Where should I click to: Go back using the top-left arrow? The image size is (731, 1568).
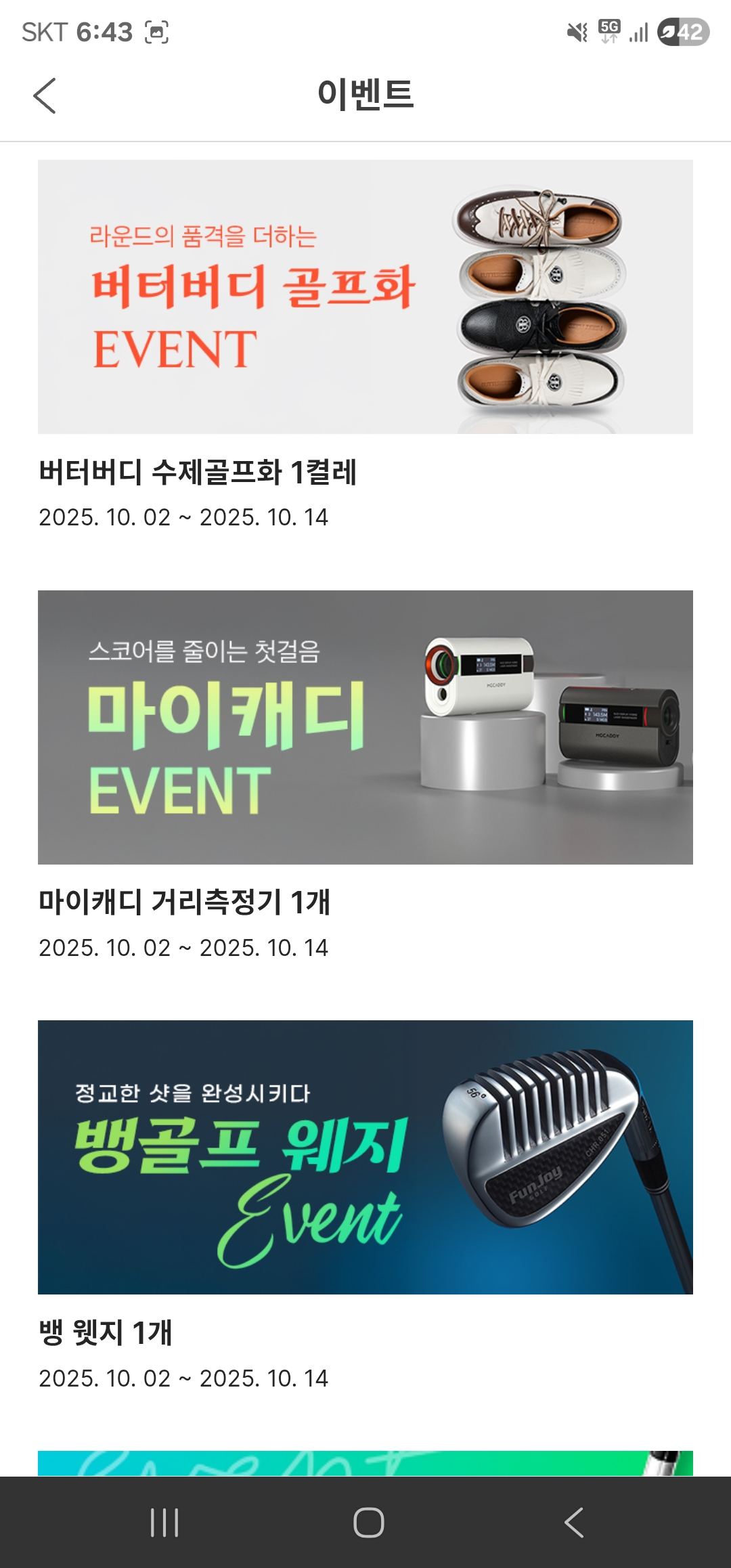pyautogui.click(x=45, y=95)
